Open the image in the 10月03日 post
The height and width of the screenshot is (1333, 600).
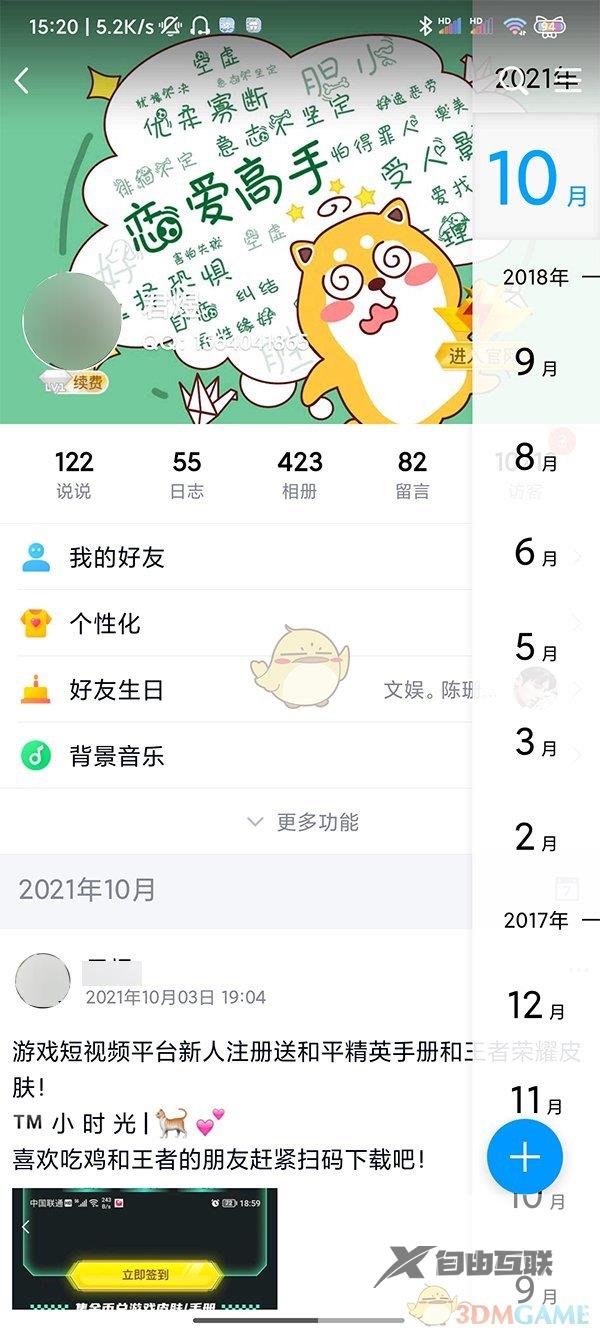pyautogui.click(x=145, y=1248)
